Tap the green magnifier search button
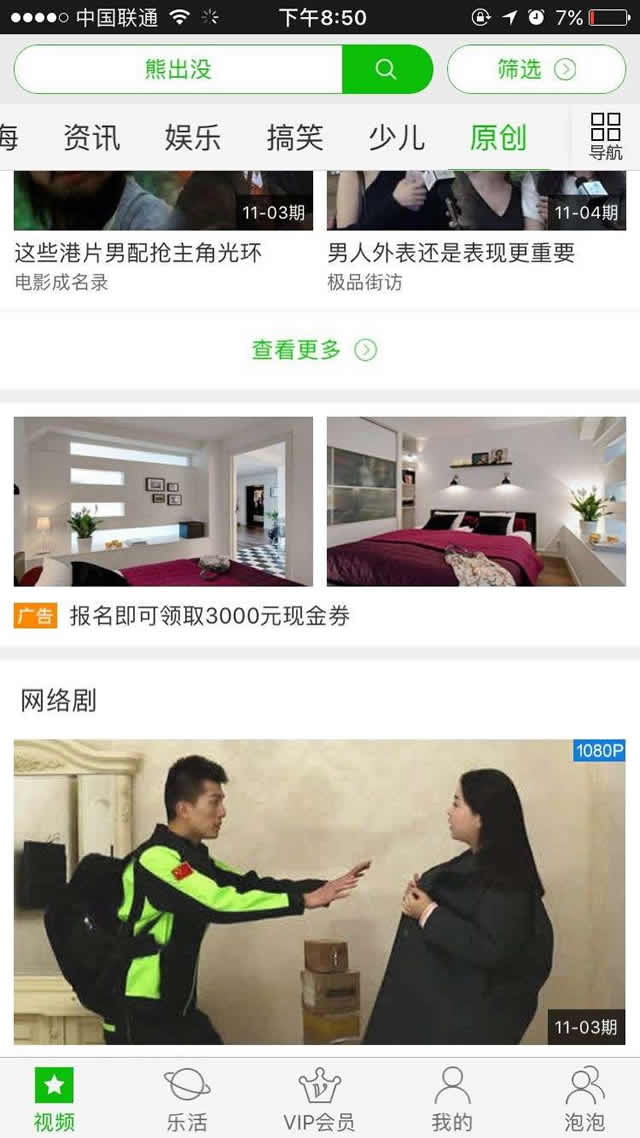This screenshot has height=1138, width=640. point(387,69)
